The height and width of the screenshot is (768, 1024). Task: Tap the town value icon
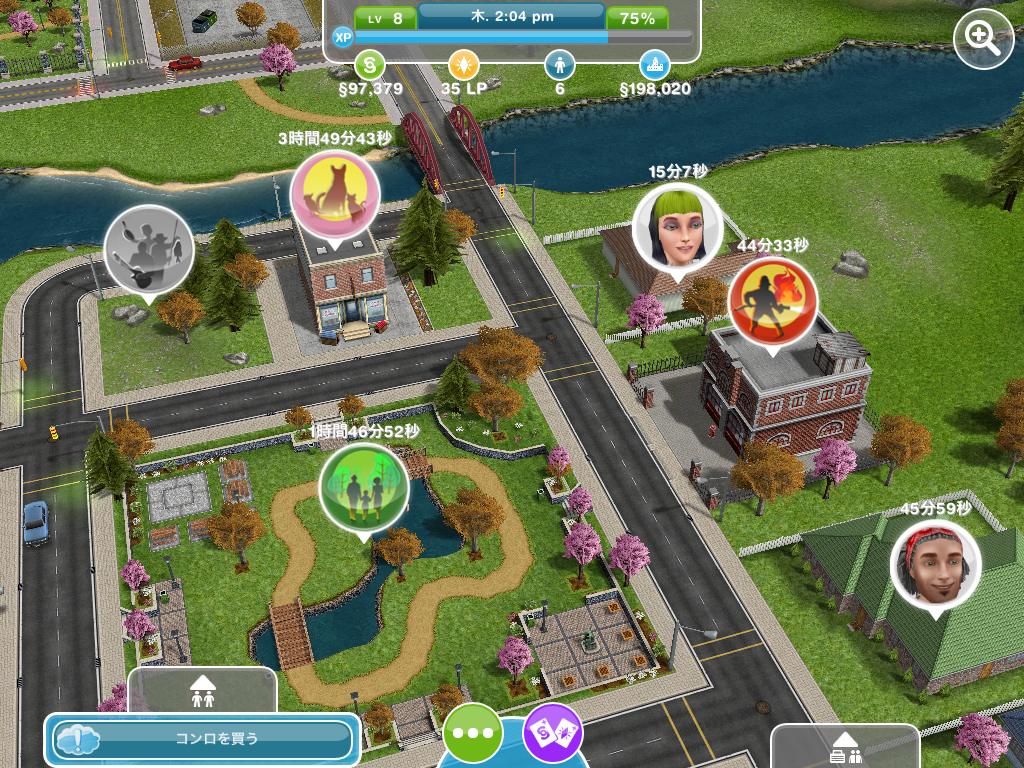pyautogui.click(x=655, y=66)
